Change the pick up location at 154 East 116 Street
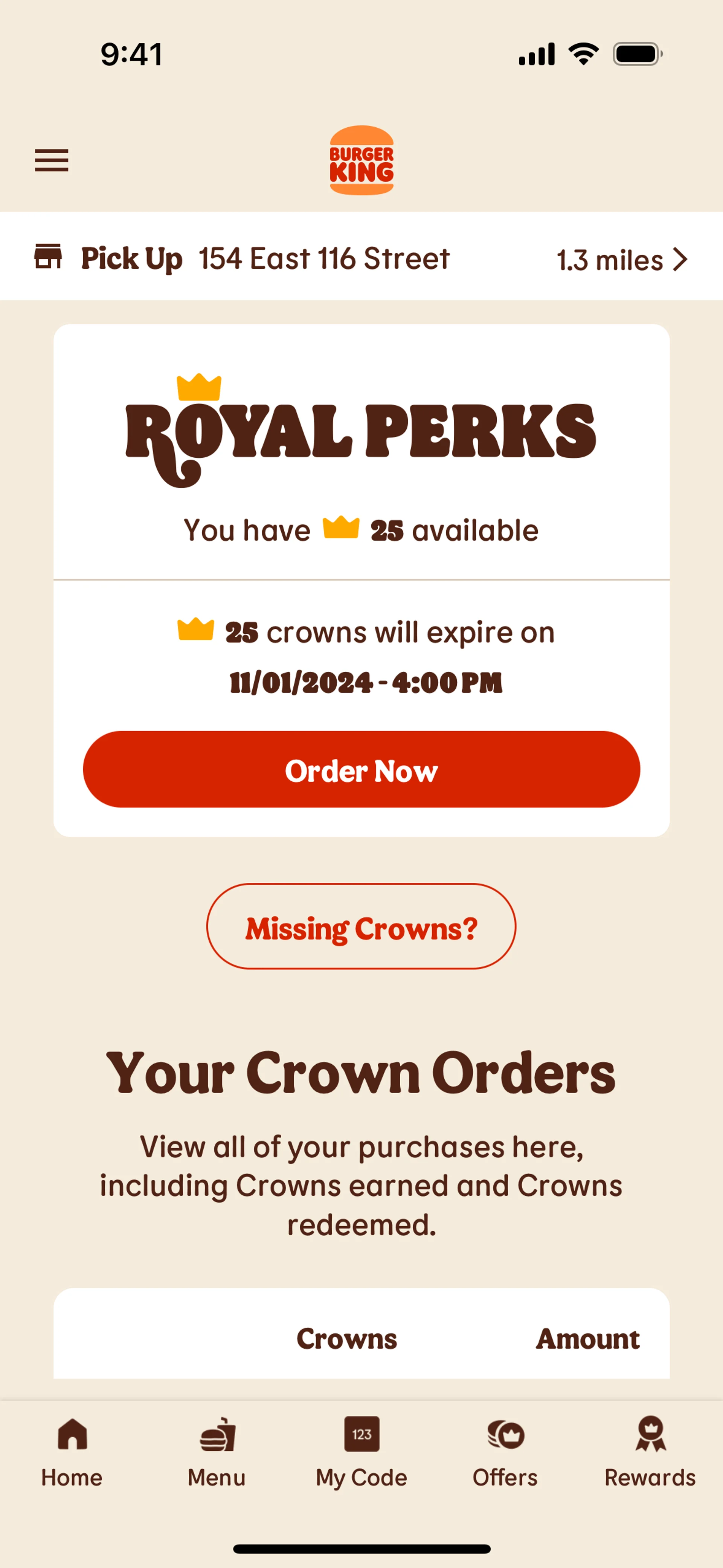The height and width of the screenshot is (1568, 723). tap(361, 259)
